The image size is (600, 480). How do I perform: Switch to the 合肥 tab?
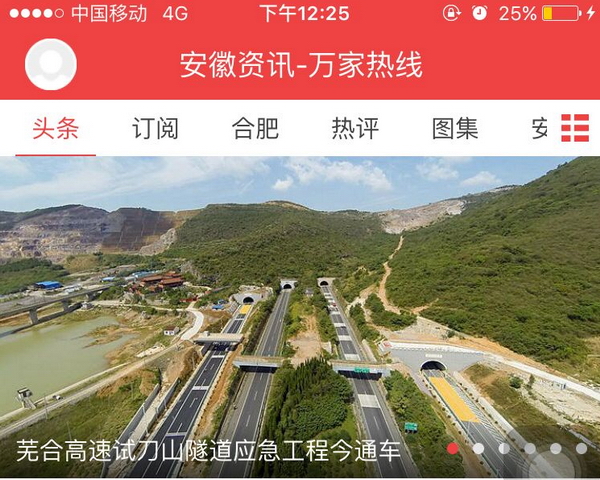255,129
